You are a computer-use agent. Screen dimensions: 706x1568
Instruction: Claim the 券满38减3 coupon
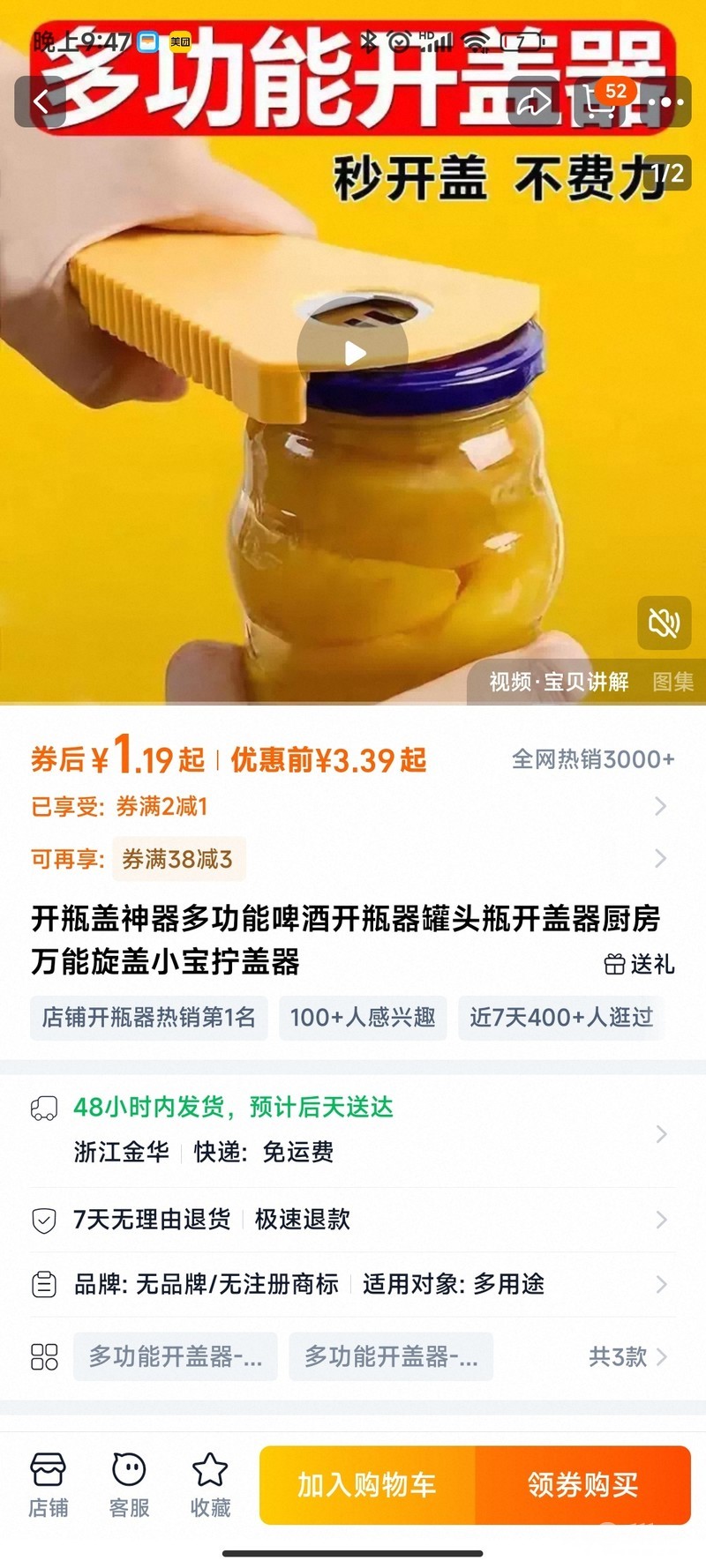(177, 859)
